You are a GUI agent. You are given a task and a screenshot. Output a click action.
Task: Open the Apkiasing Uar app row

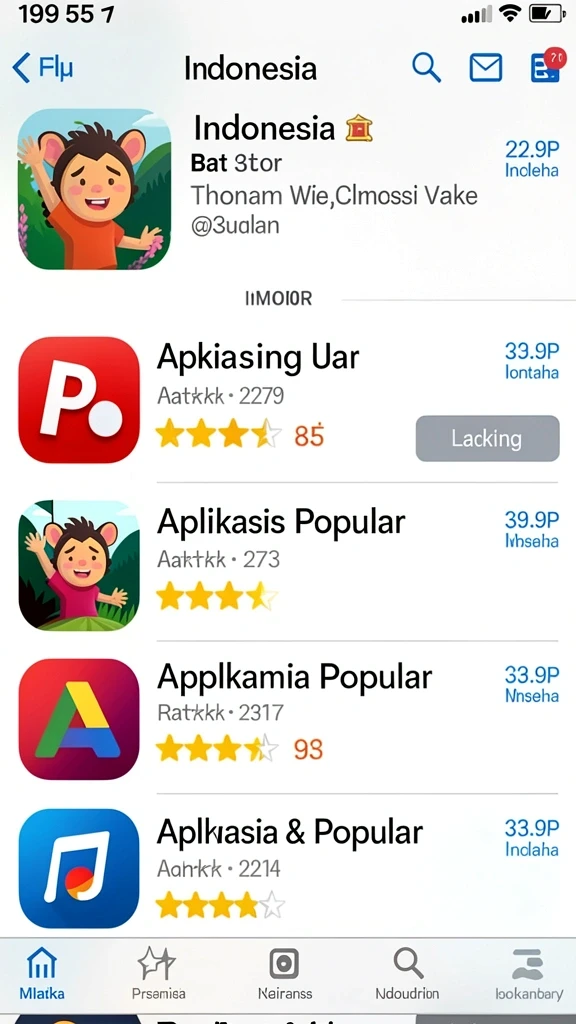click(288, 400)
